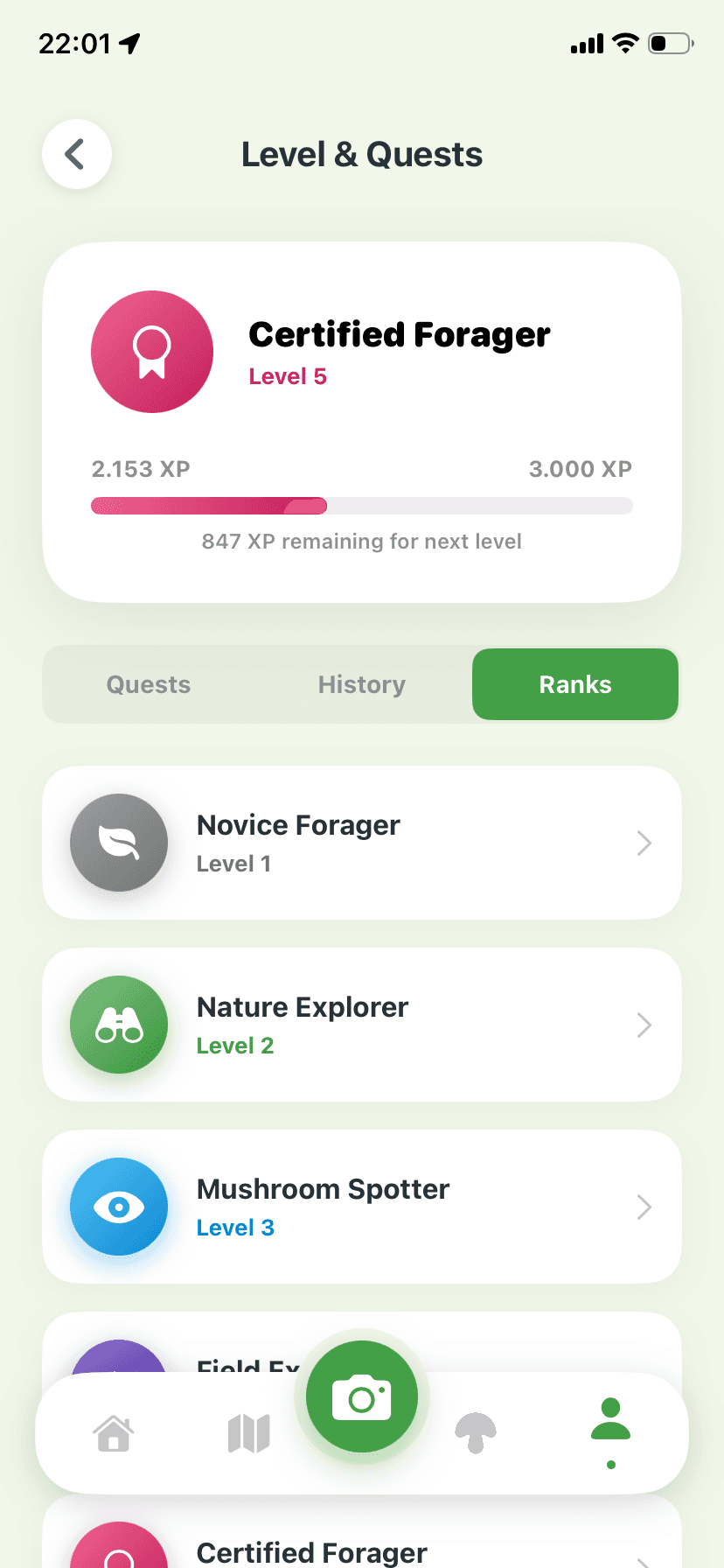This screenshot has width=724, height=1568.
Task: Select the Ranks tab
Action: click(575, 684)
